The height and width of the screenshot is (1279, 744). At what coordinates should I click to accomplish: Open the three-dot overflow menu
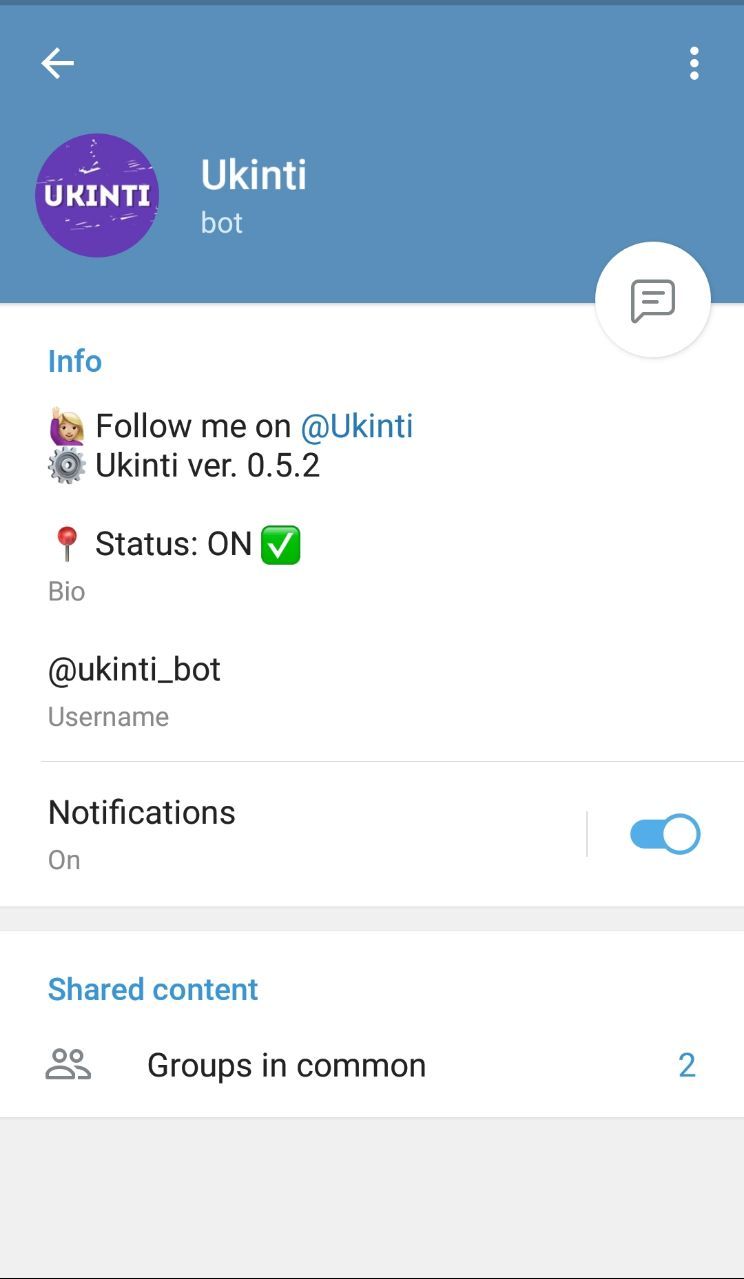click(x=694, y=63)
